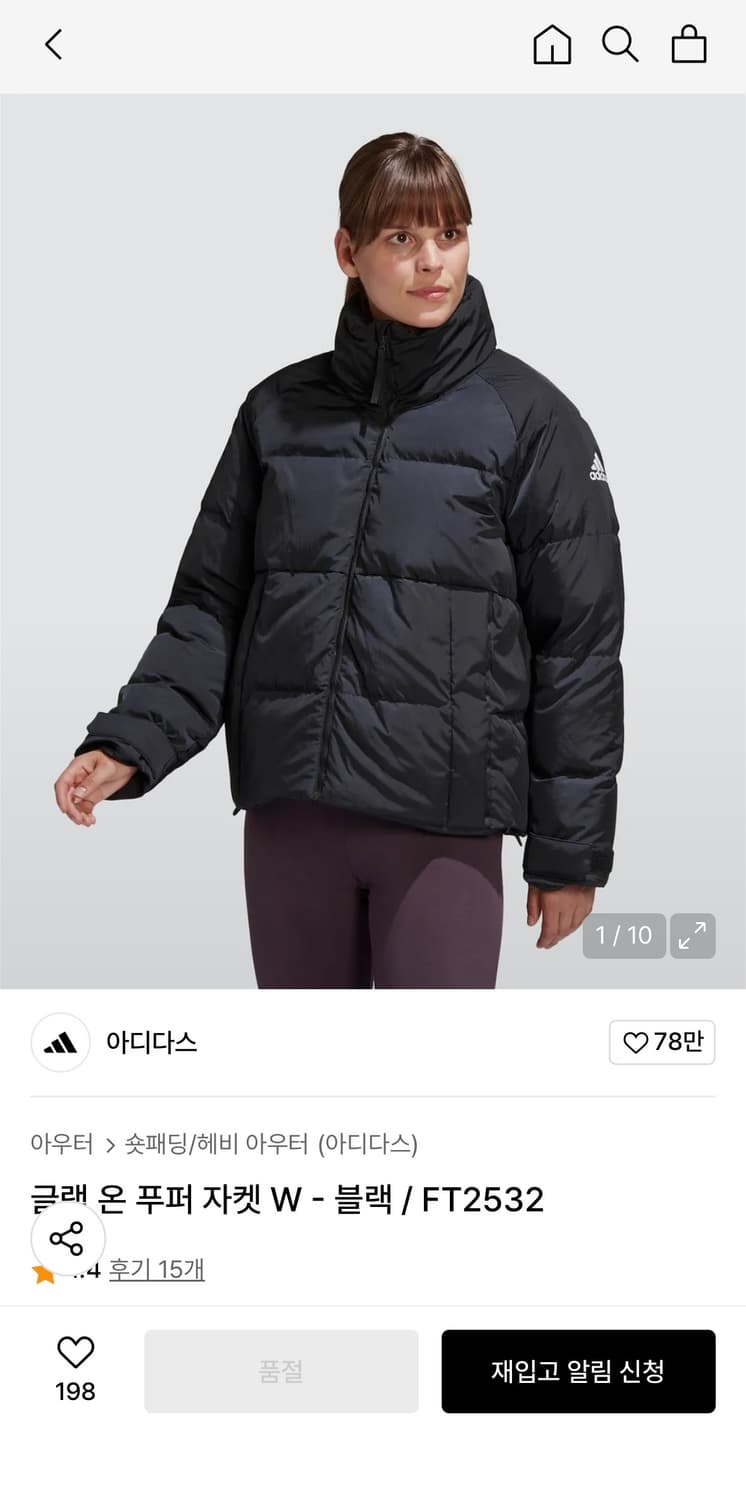Tap the share icon on product page
746x1500 pixels.
coord(68,1239)
